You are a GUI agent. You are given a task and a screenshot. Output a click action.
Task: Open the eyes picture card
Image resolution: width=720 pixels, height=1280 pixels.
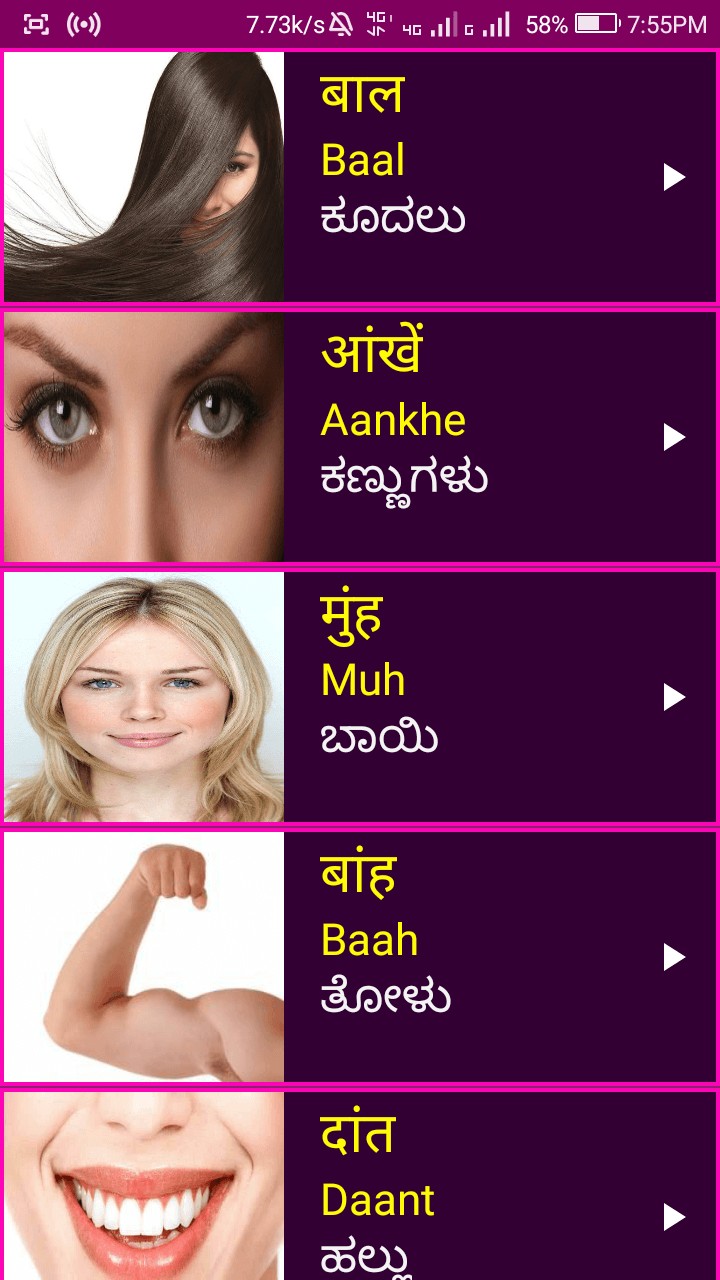[144, 437]
